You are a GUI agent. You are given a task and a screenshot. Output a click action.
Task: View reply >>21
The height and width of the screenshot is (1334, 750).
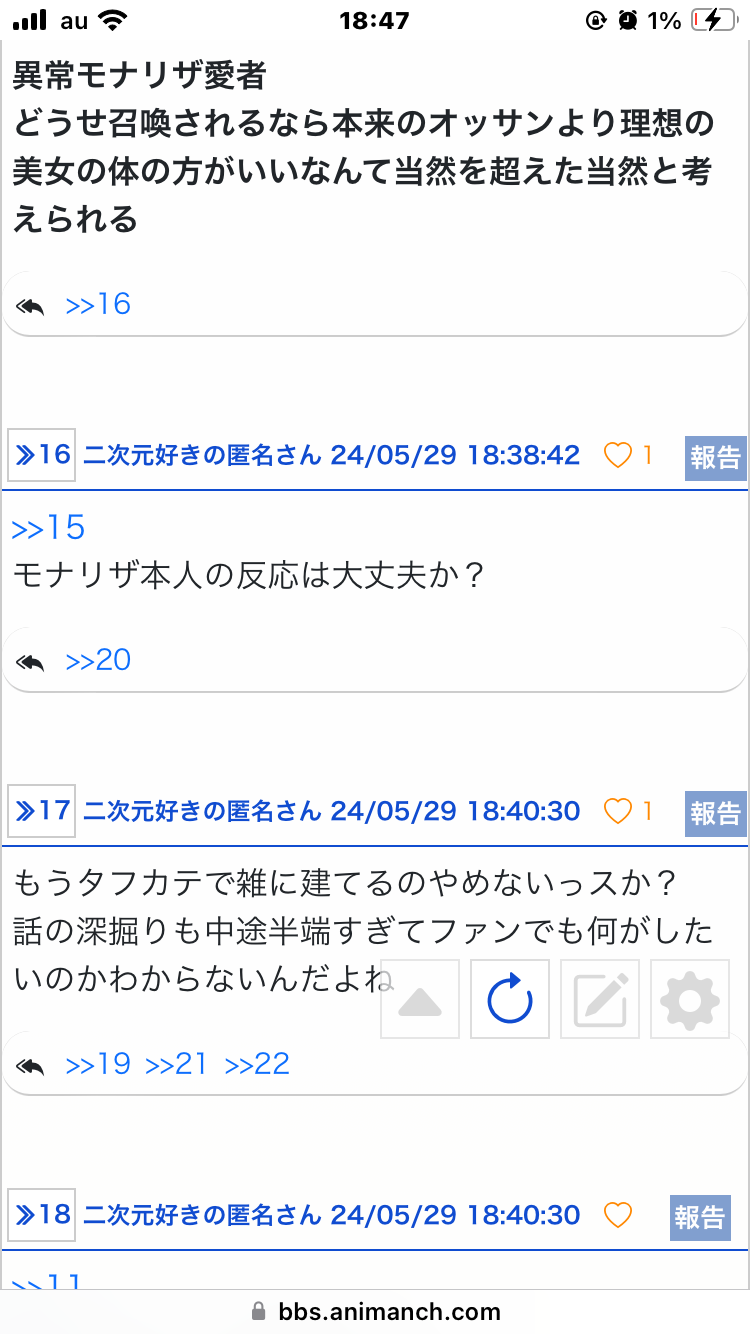click(x=176, y=1064)
